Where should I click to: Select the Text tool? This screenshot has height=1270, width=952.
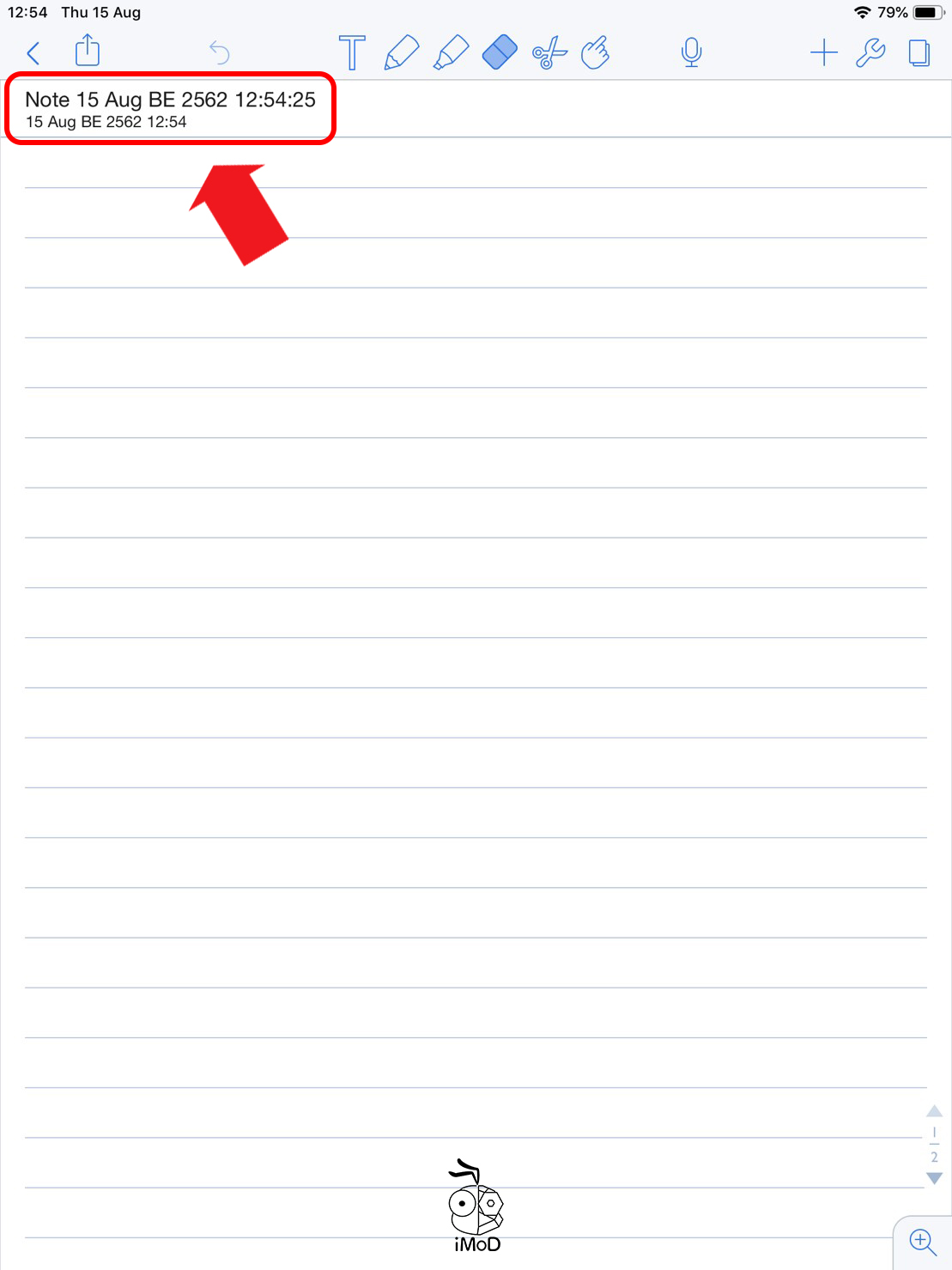coord(353,52)
